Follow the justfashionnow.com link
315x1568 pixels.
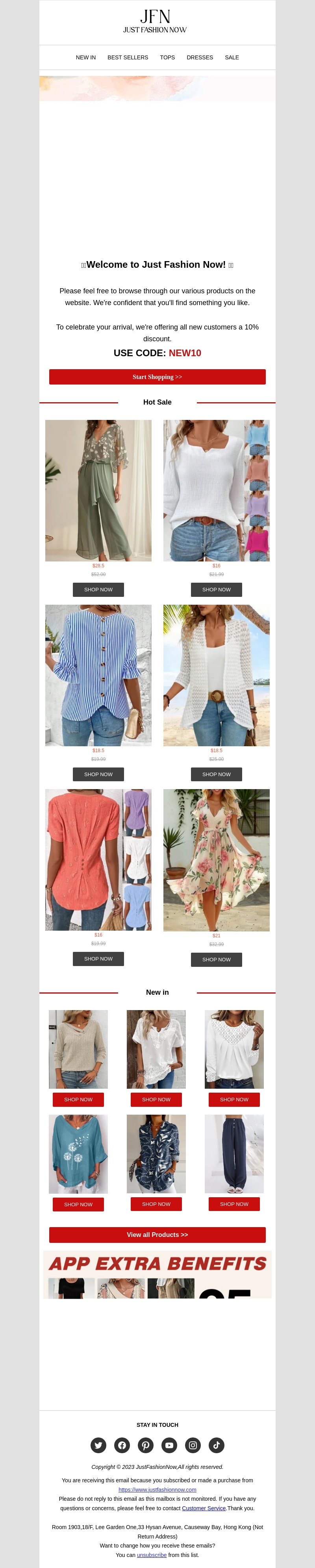(x=157, y=1489)
